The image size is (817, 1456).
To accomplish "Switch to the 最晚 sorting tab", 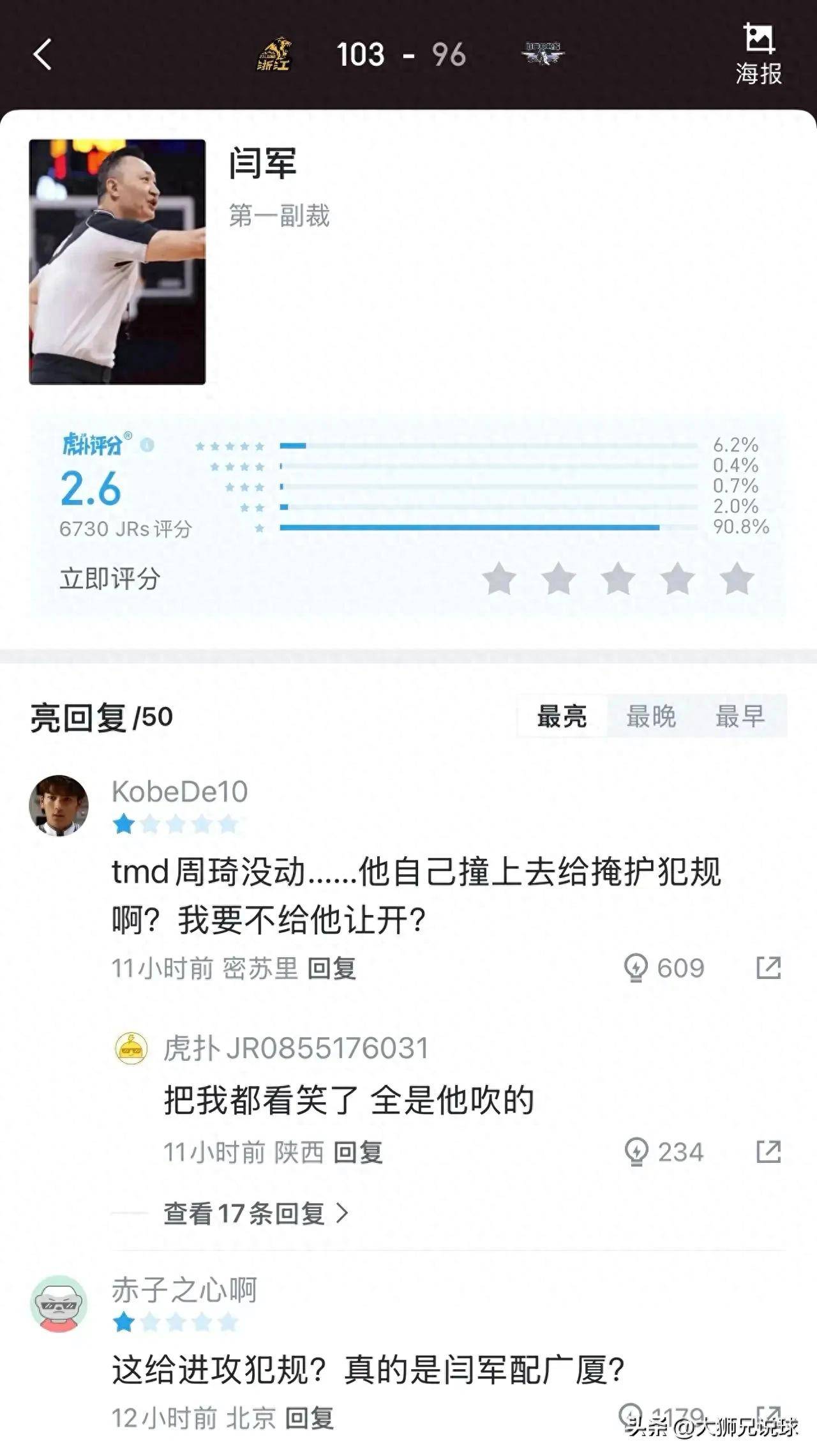I will [650, 717].
